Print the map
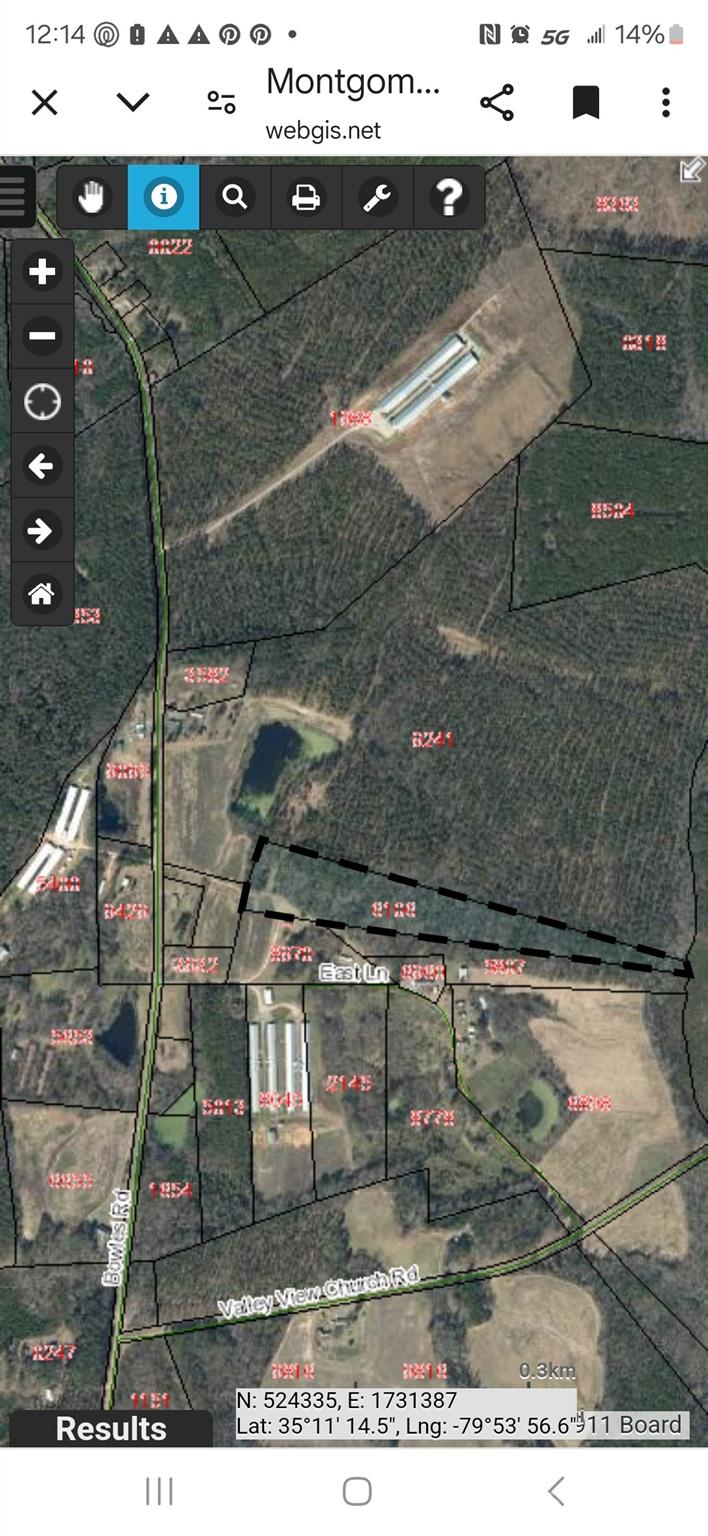 click(306, 198)
